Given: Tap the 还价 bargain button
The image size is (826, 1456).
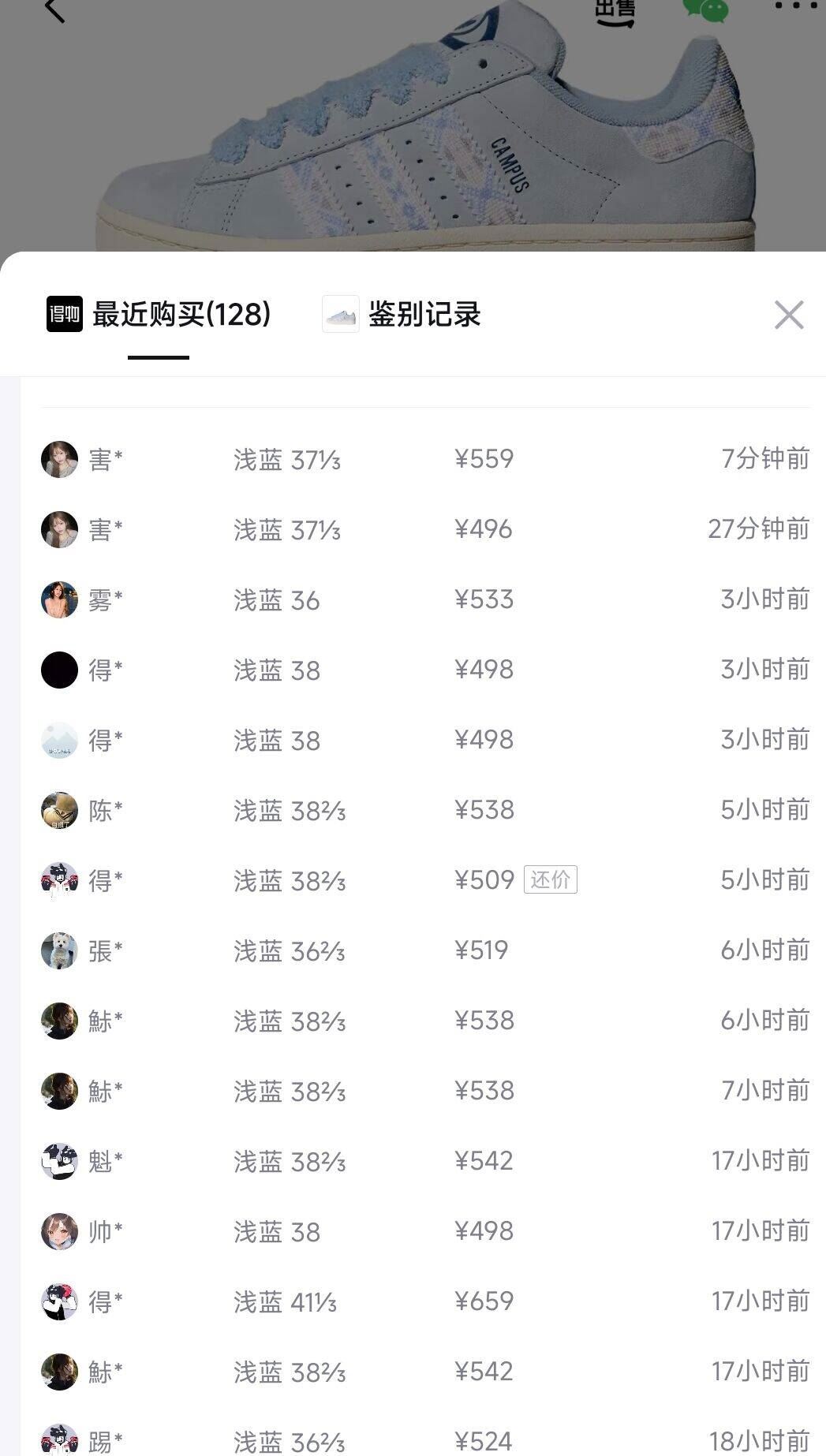Looking at the screenshot, I should [x=552, y=879].
